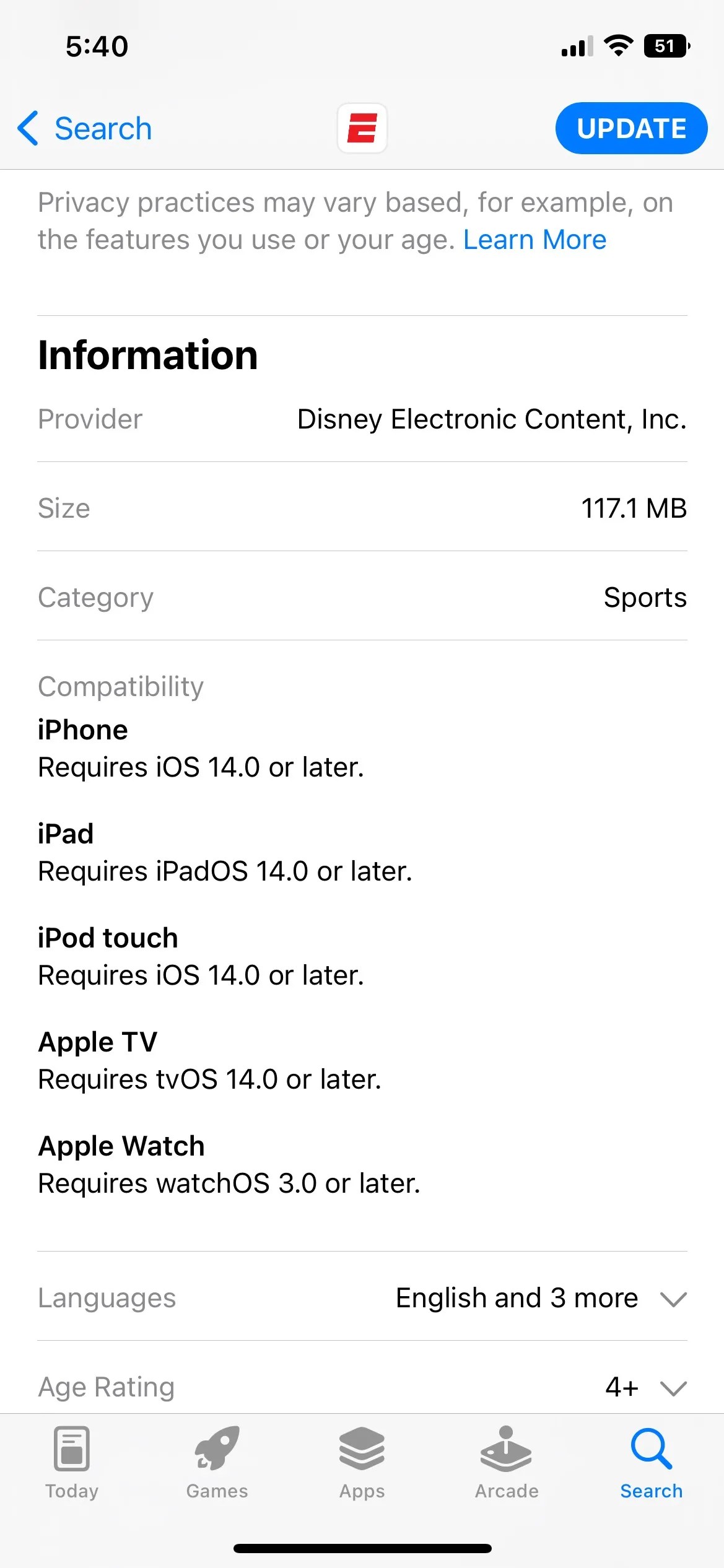Viewport: 724px width, 1568px height.
Task: Expand the Languages list
Action: click(674, 1298)
